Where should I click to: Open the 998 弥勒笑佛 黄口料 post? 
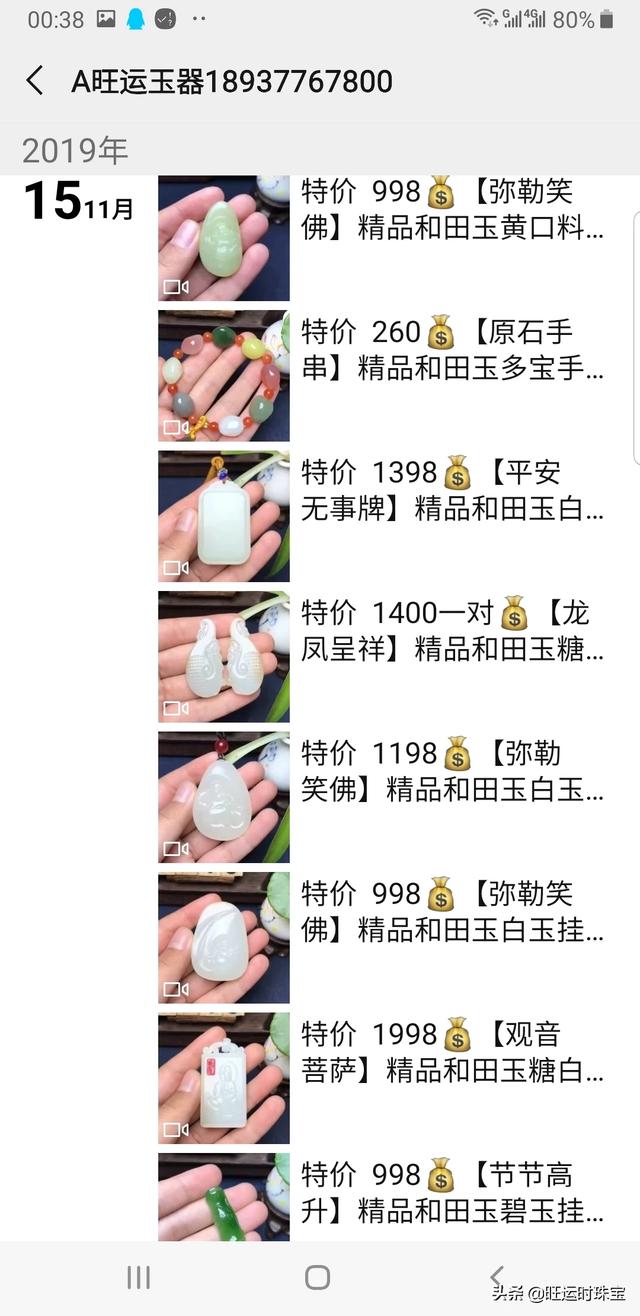[452, 210]
